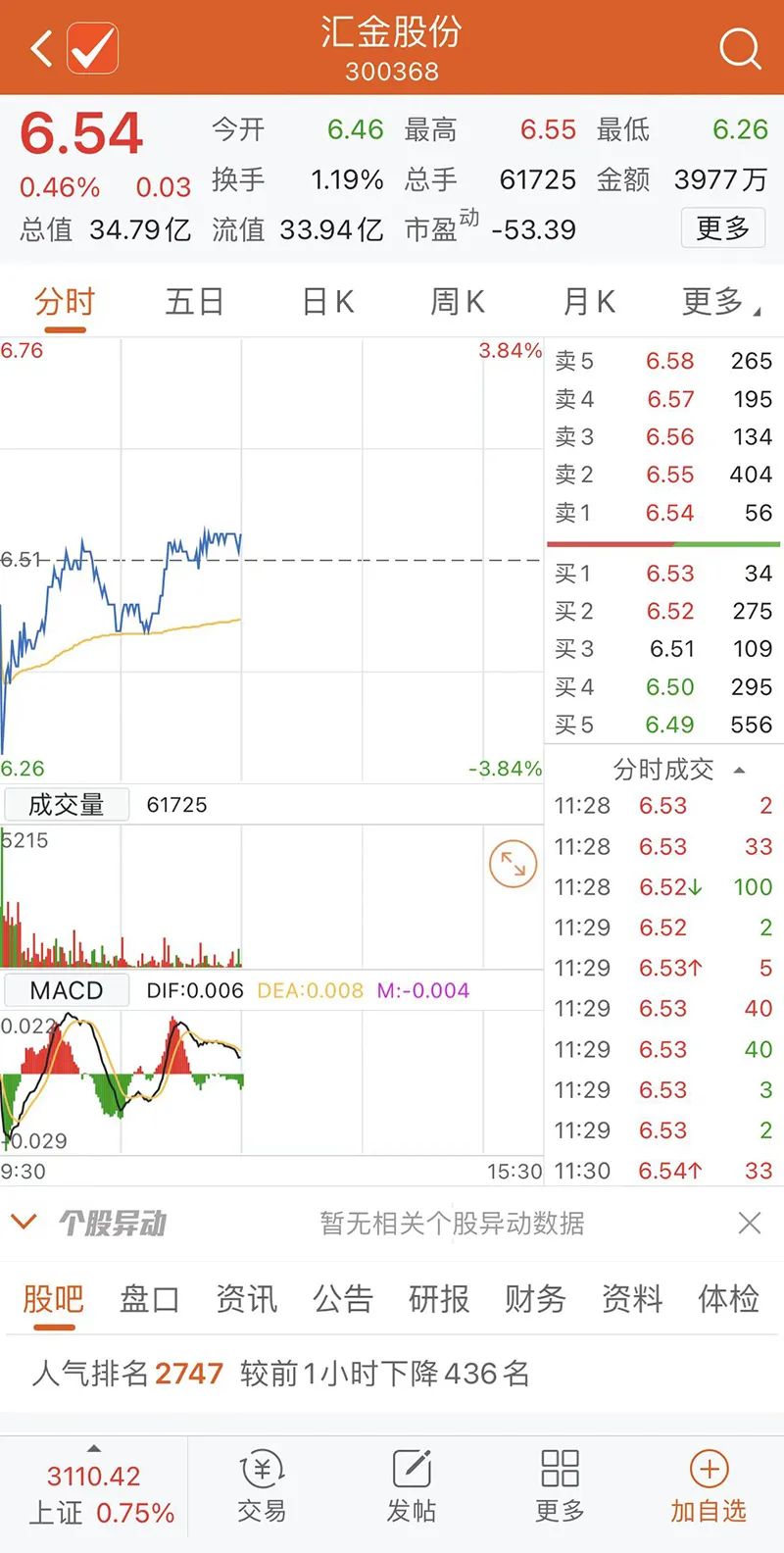Tap the 发帖 post pencil icon
Screen dimensions: 784x1553
412,1485
